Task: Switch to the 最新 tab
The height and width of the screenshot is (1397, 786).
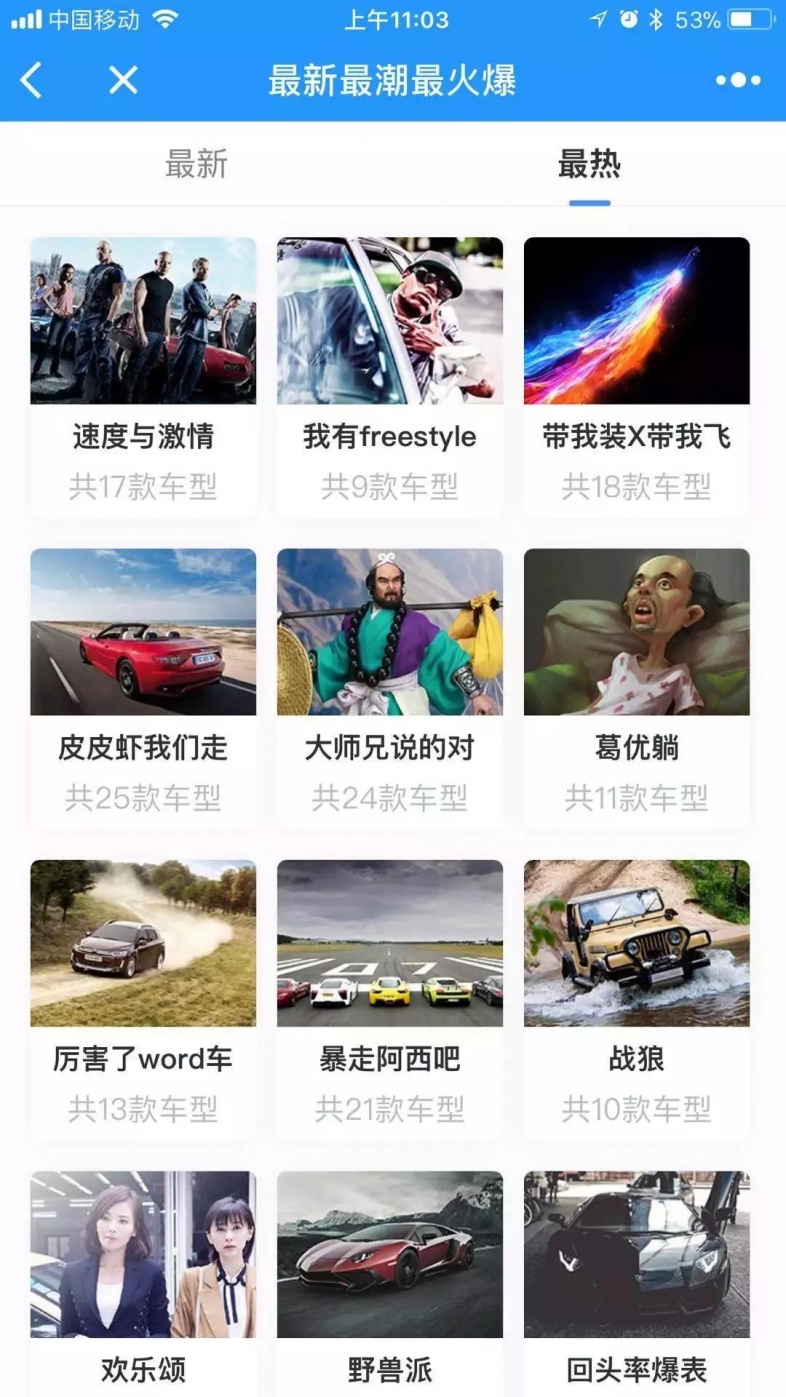Action: pos(196,164)
